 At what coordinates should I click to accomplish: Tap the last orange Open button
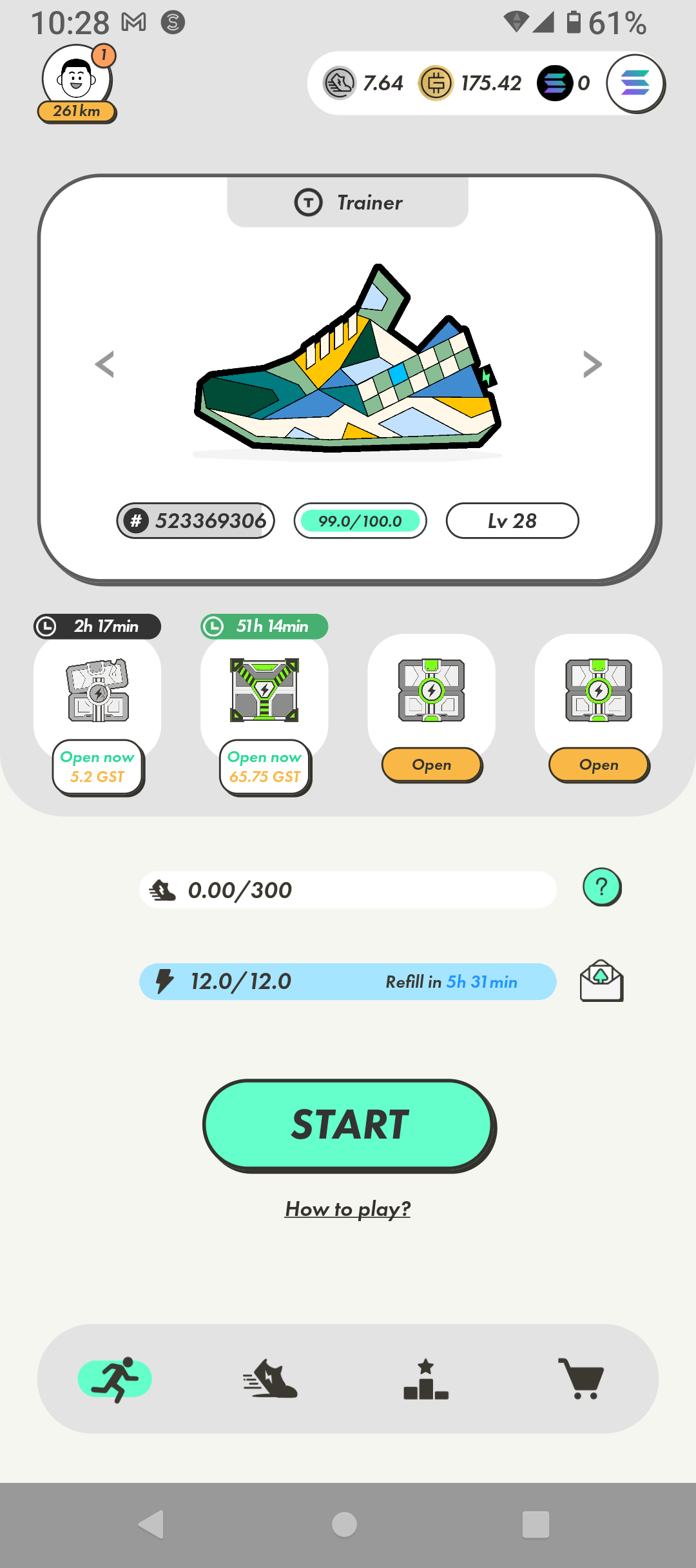599,765
